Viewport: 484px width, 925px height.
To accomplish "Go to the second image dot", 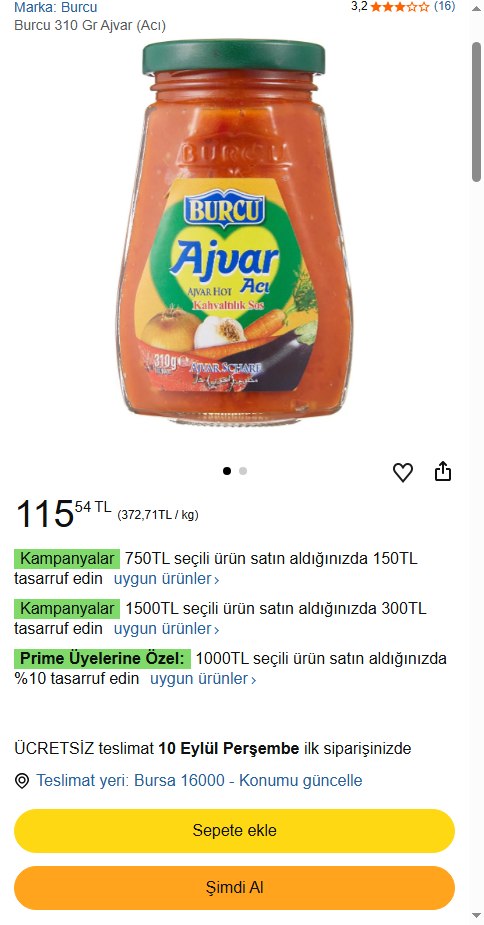I will 243,471.
